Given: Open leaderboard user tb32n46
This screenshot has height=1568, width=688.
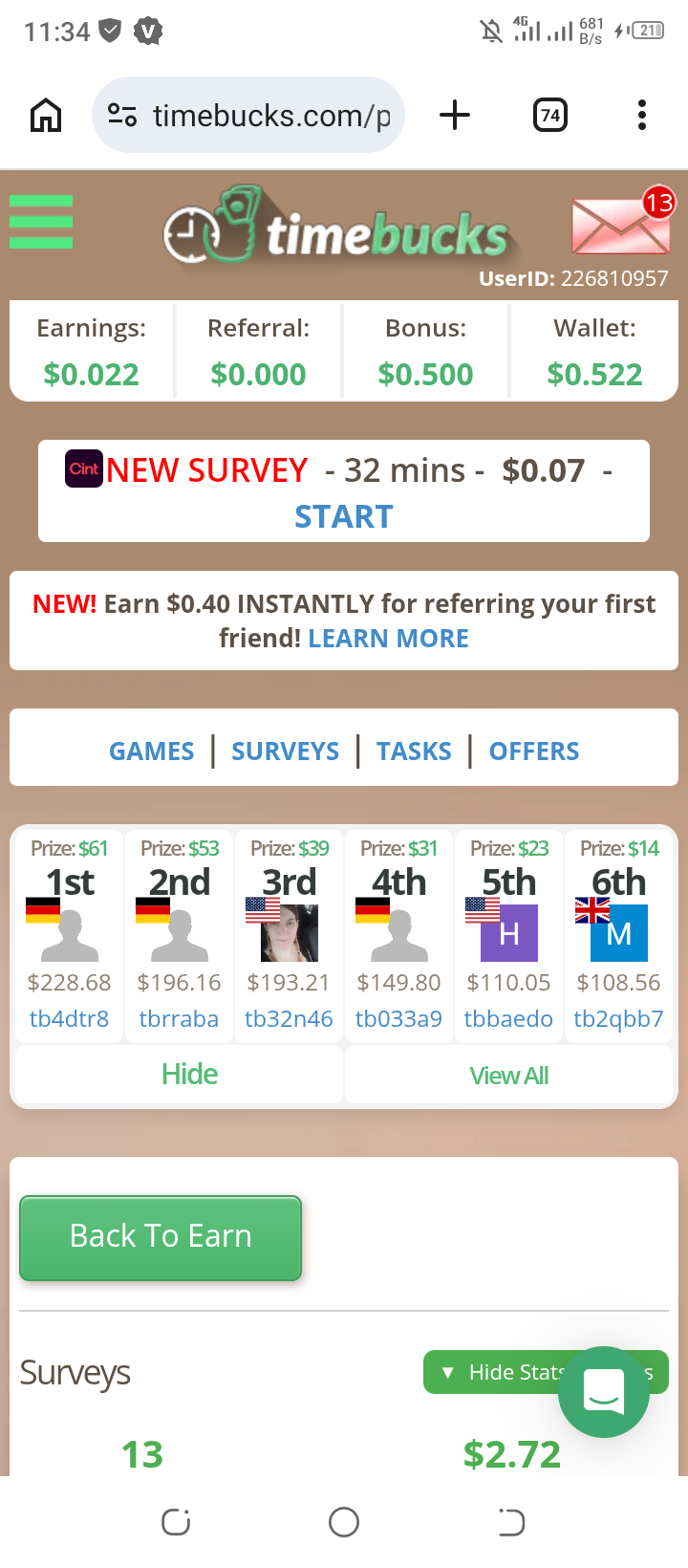Looking at the screenshot, I should 289,1019.
